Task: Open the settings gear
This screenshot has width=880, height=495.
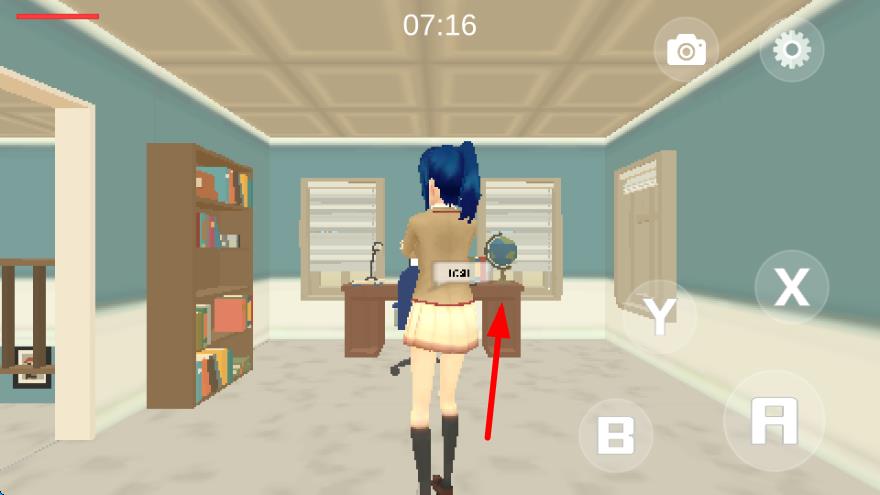Action: [x=792, y=49]
